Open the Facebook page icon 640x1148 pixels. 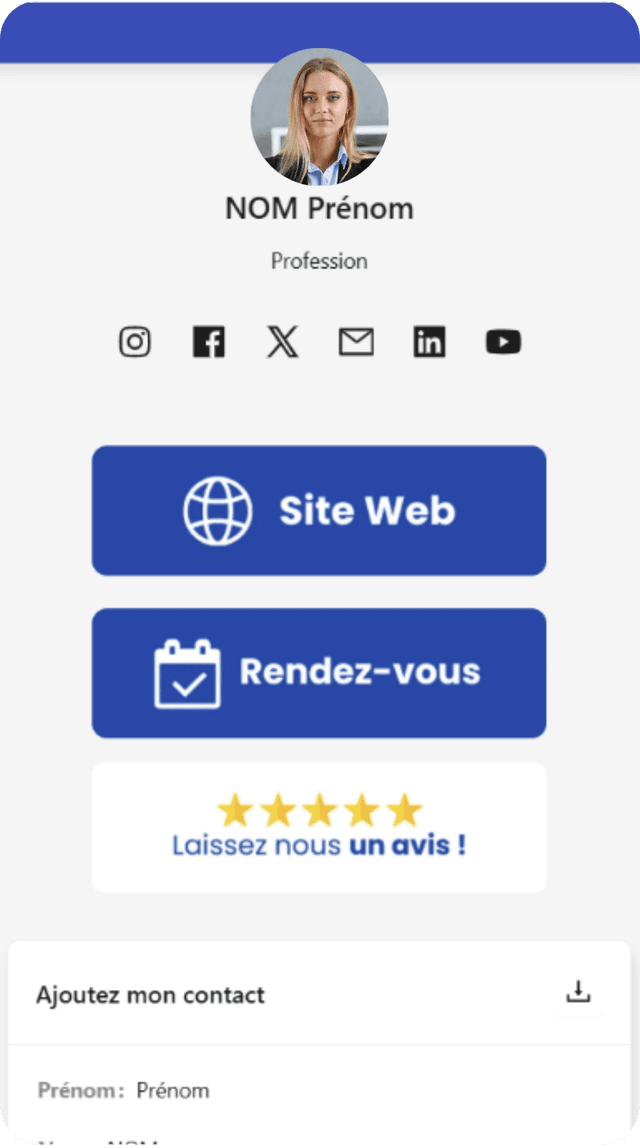(x=209, y=342)
